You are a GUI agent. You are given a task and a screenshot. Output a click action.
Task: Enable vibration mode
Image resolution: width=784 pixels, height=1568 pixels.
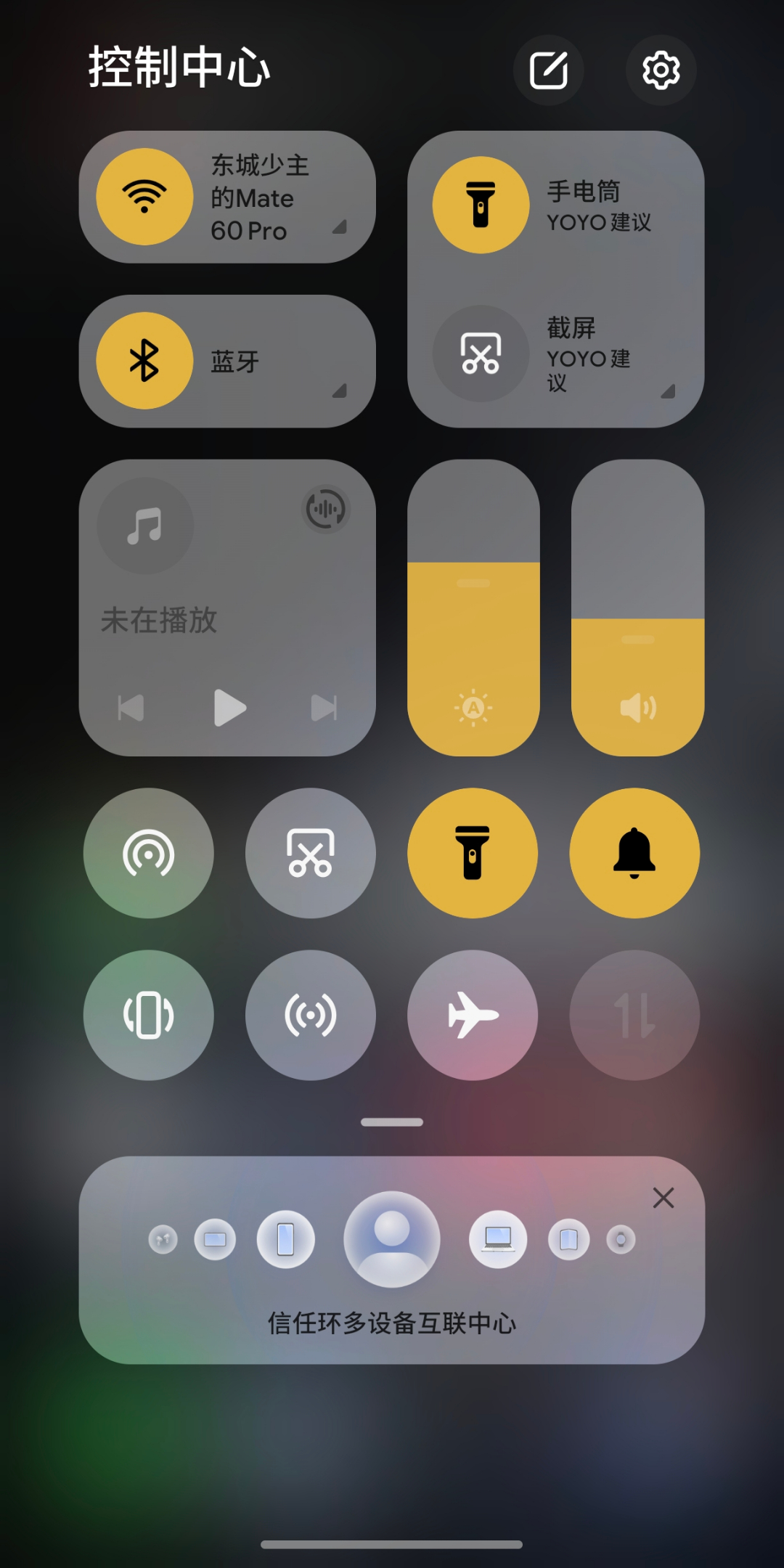(148, 1015)
